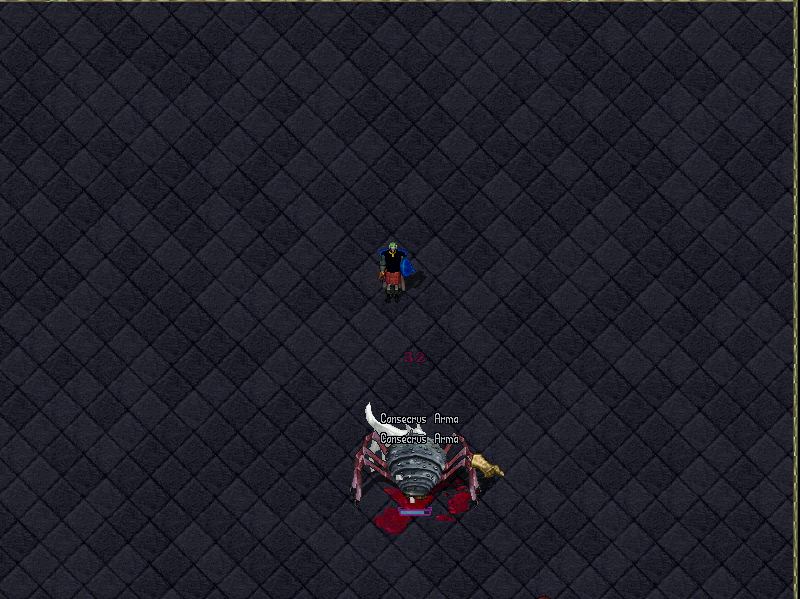The height and width of the screenshot is (599, 800).
Task: Tap the blue-cloaked player character
Action: tap(395, 271)
